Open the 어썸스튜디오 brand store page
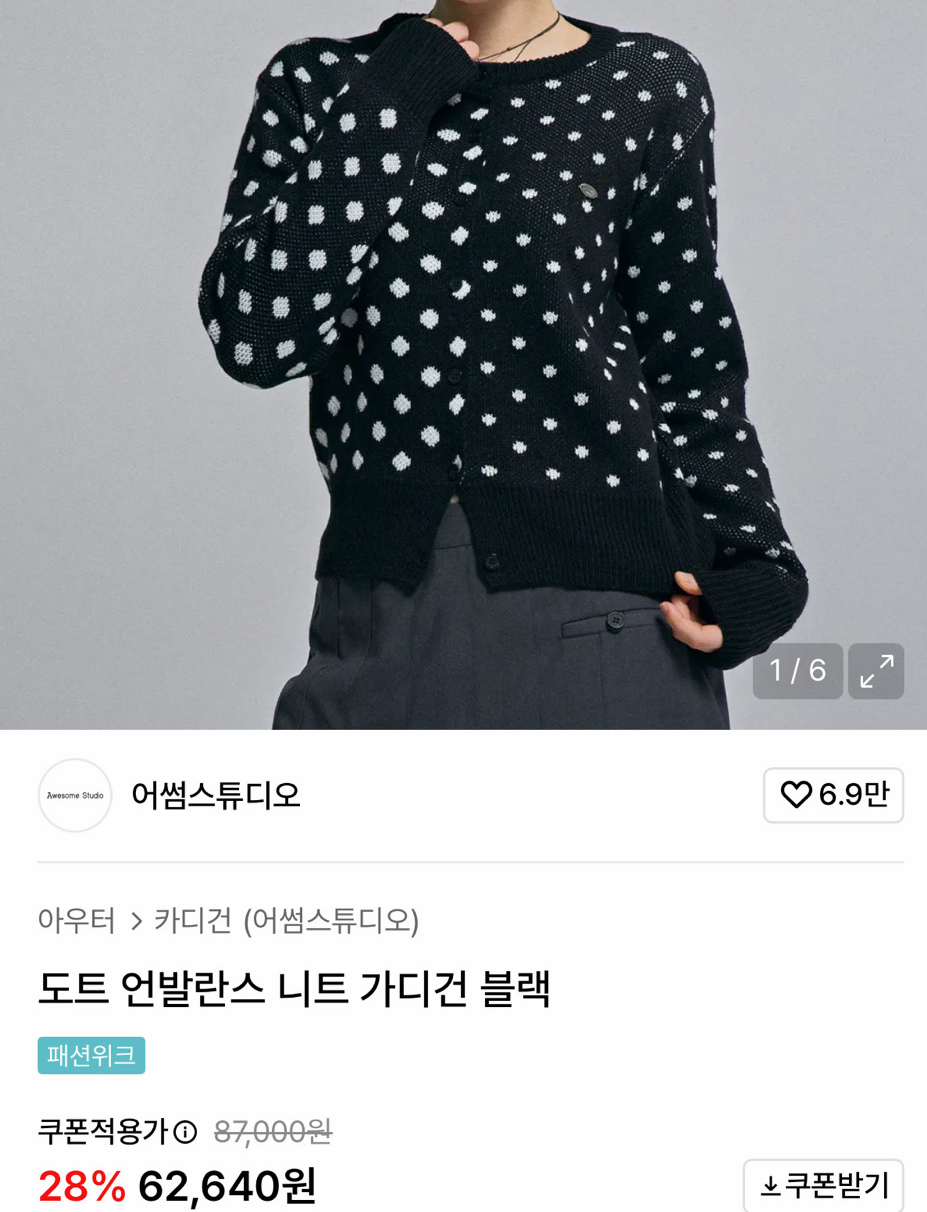Screen dimensions: 927x1212 tap(218, 795)
